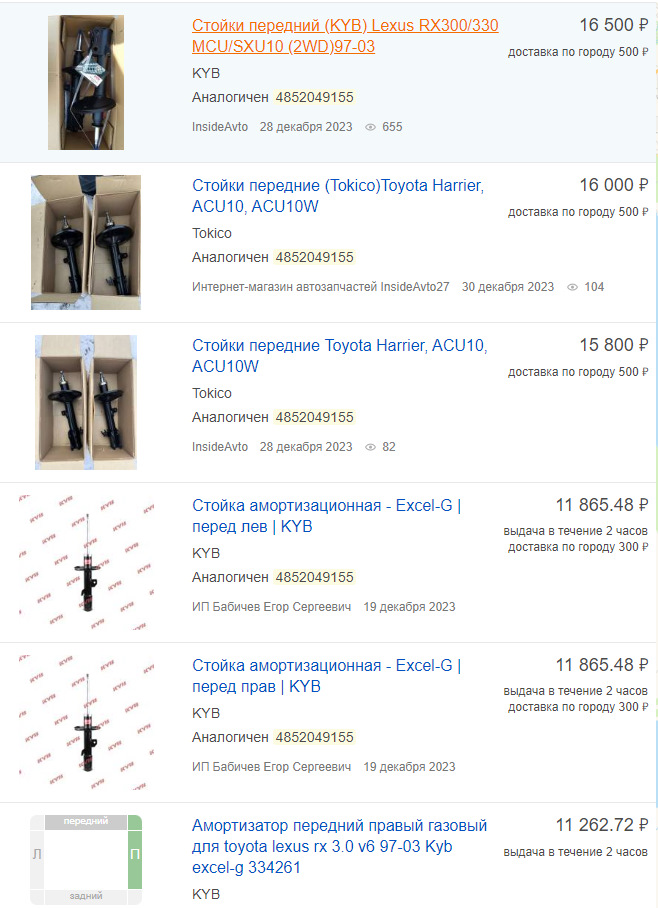
Task: View the KYB front left strut image
Action: tap(86, 562)
